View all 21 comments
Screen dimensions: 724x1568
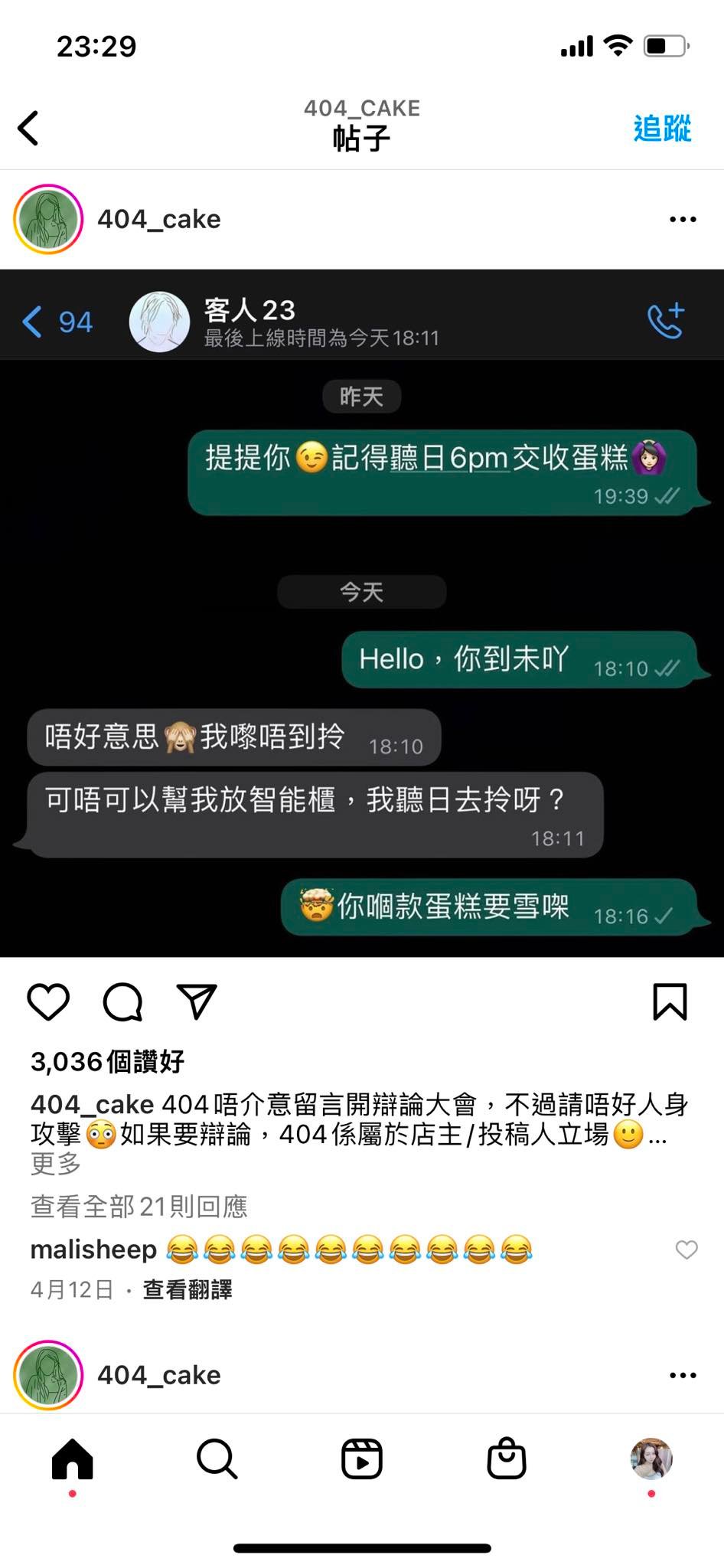[139, 1207]
